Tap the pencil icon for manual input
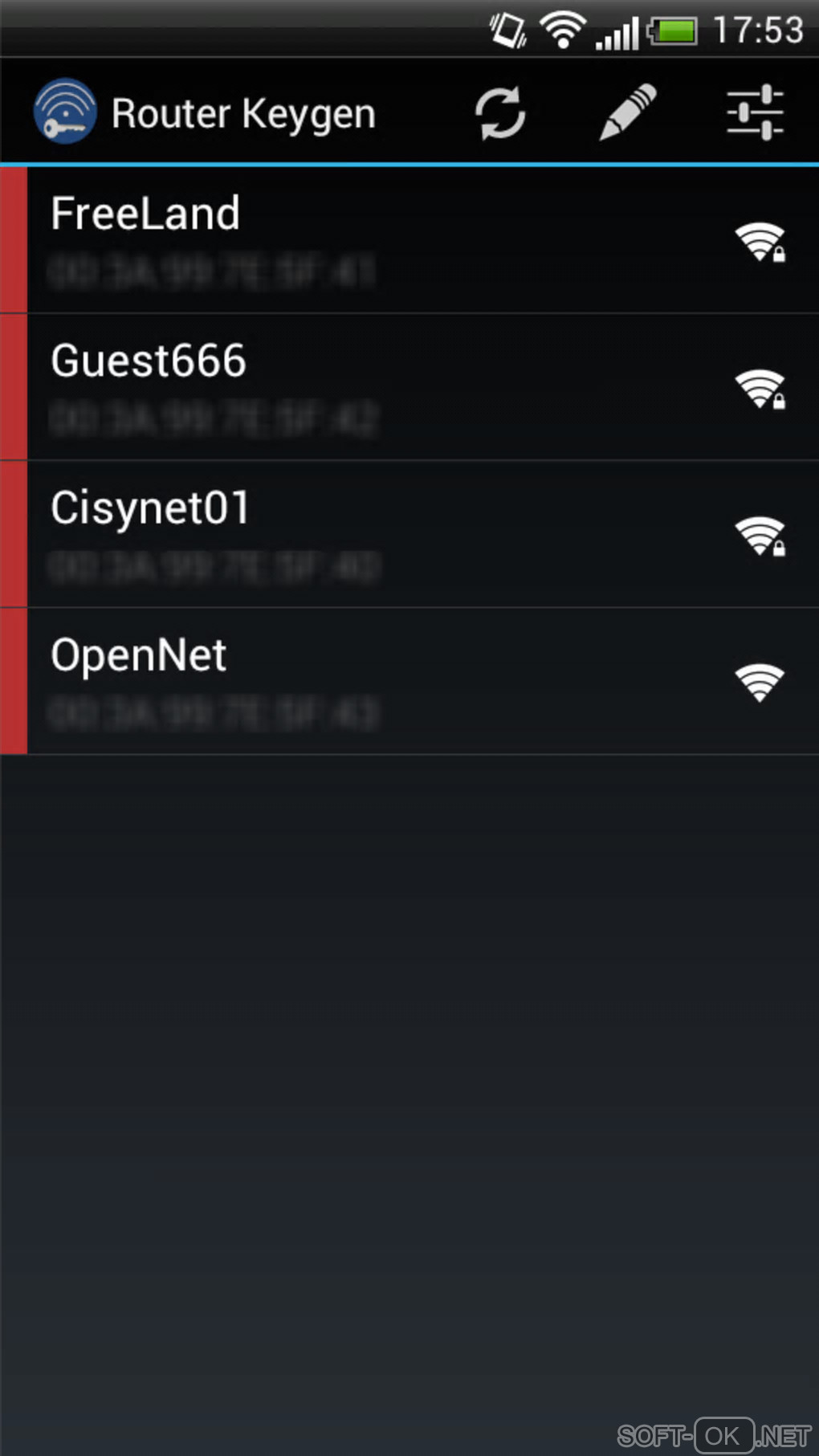The image size is (819, 1456). [x=628, y=113]
